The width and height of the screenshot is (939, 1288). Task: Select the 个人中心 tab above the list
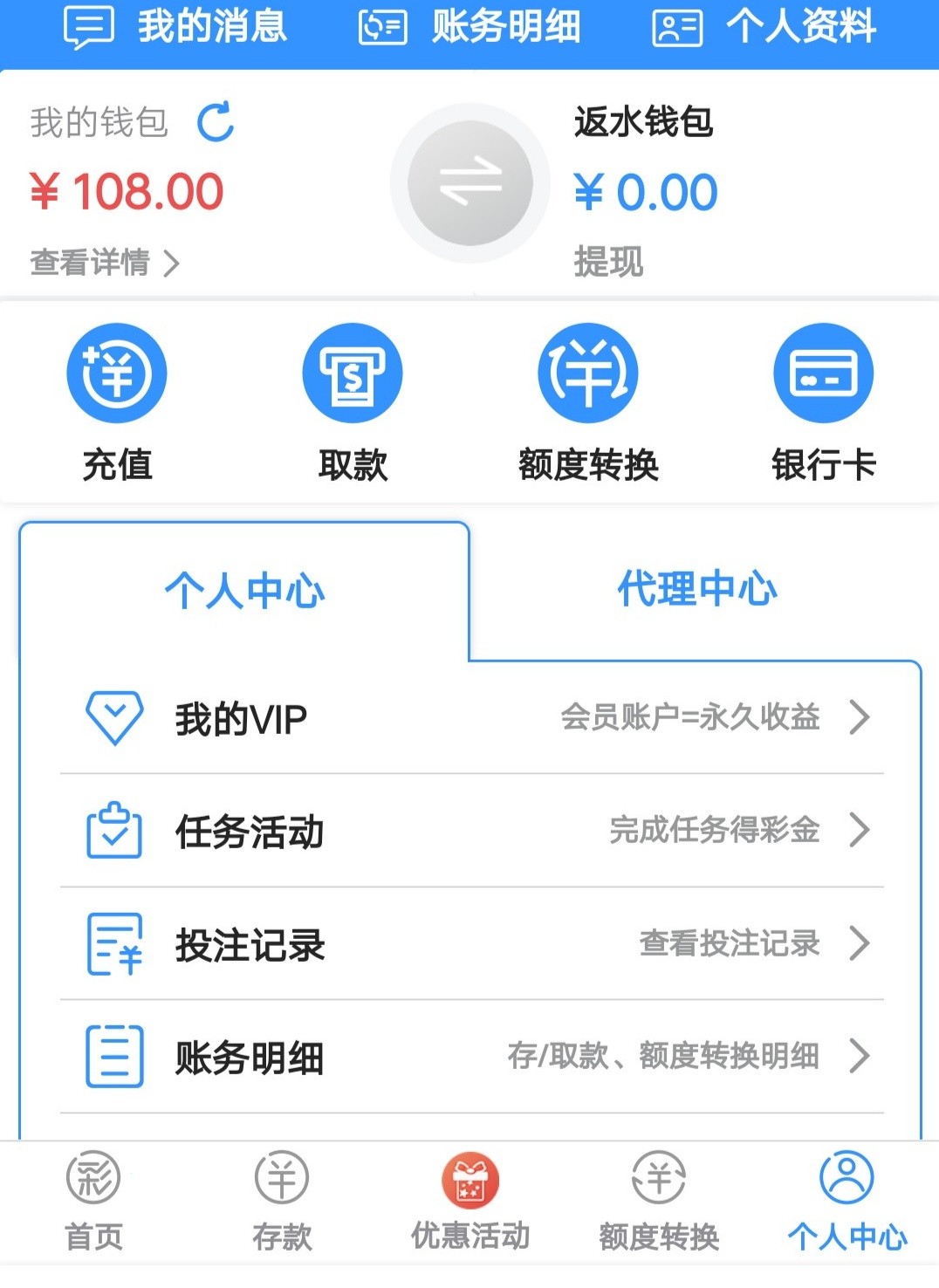point(244,591)
